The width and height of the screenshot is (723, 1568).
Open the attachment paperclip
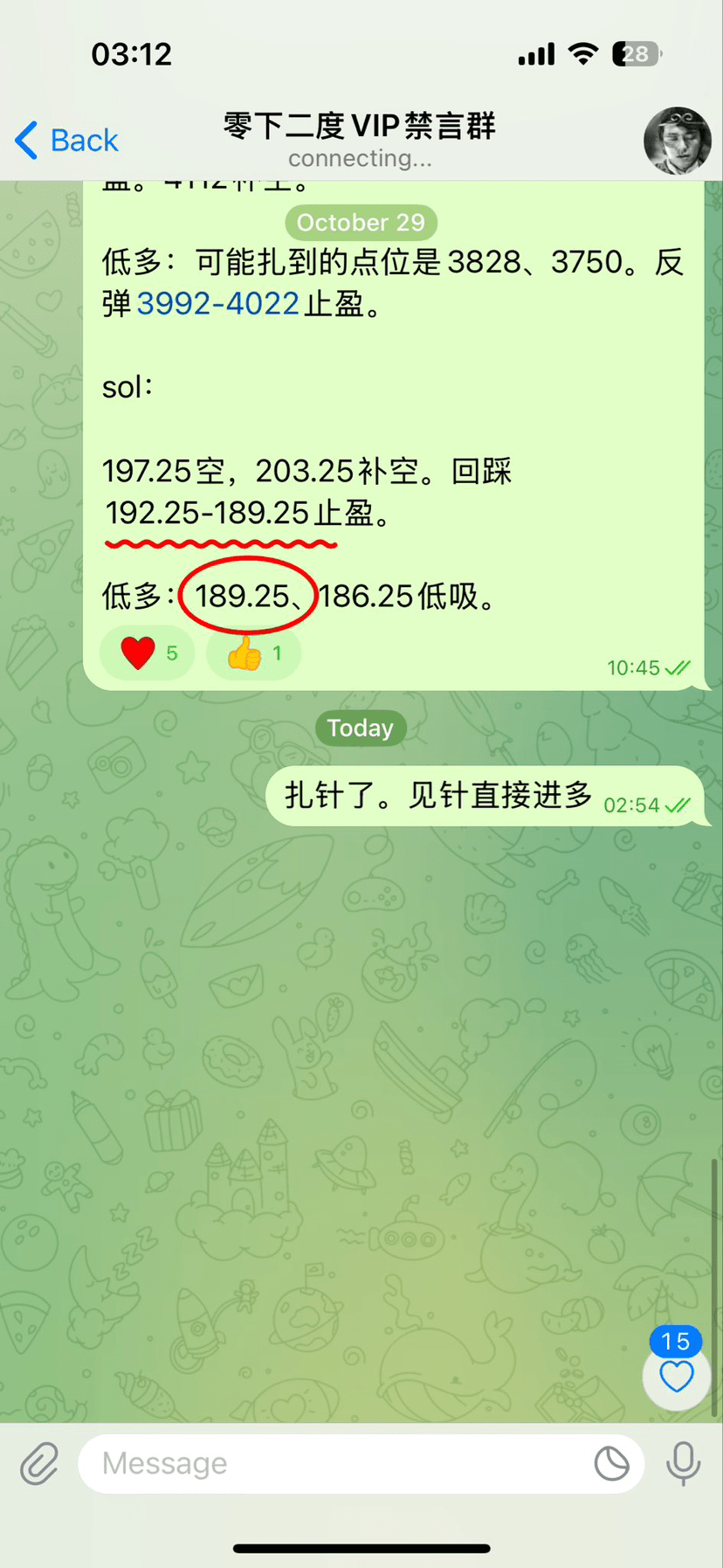pos(39,1463)
